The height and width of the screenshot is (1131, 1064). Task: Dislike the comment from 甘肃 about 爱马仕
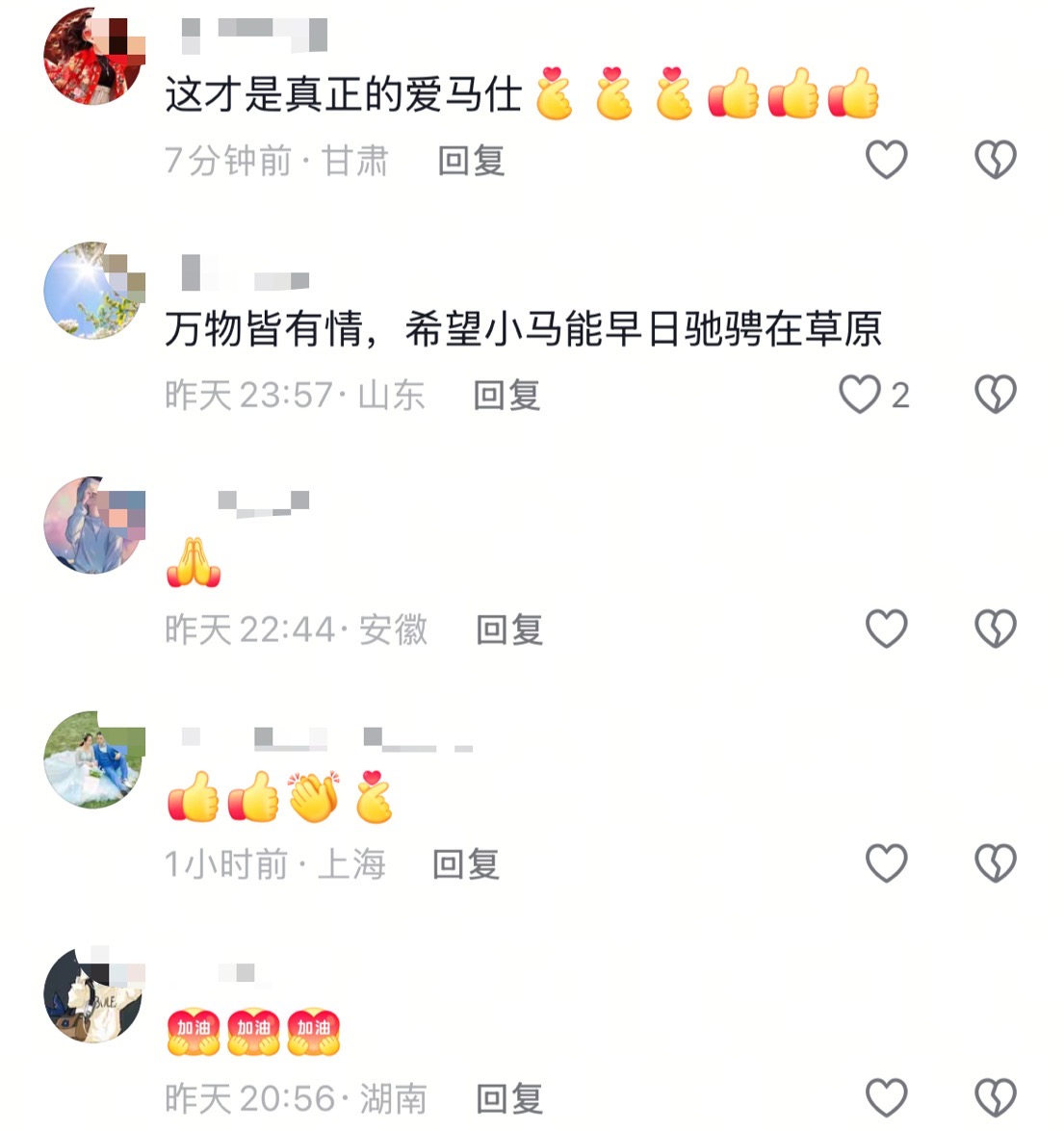(995, 160)
